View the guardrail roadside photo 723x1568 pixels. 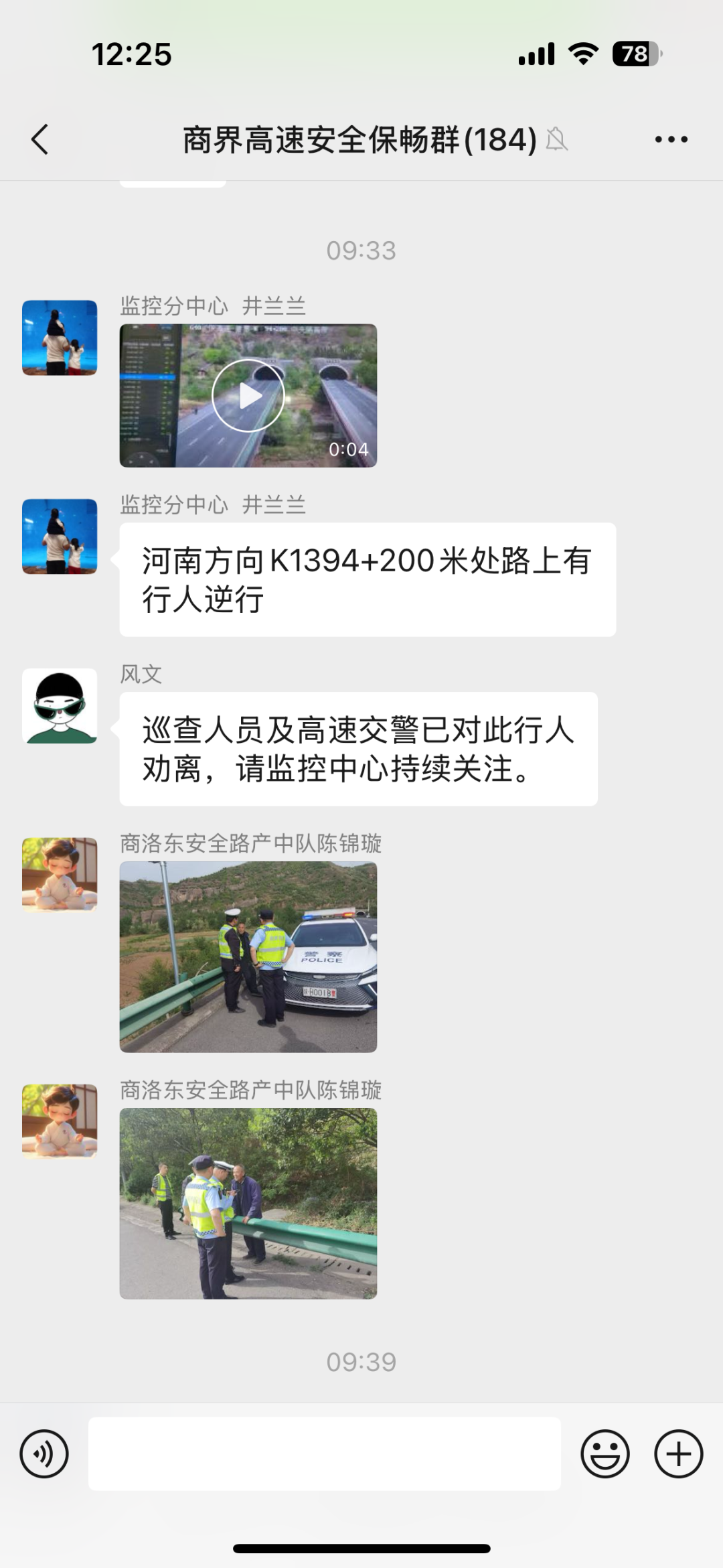click(x=248, y=1203)
